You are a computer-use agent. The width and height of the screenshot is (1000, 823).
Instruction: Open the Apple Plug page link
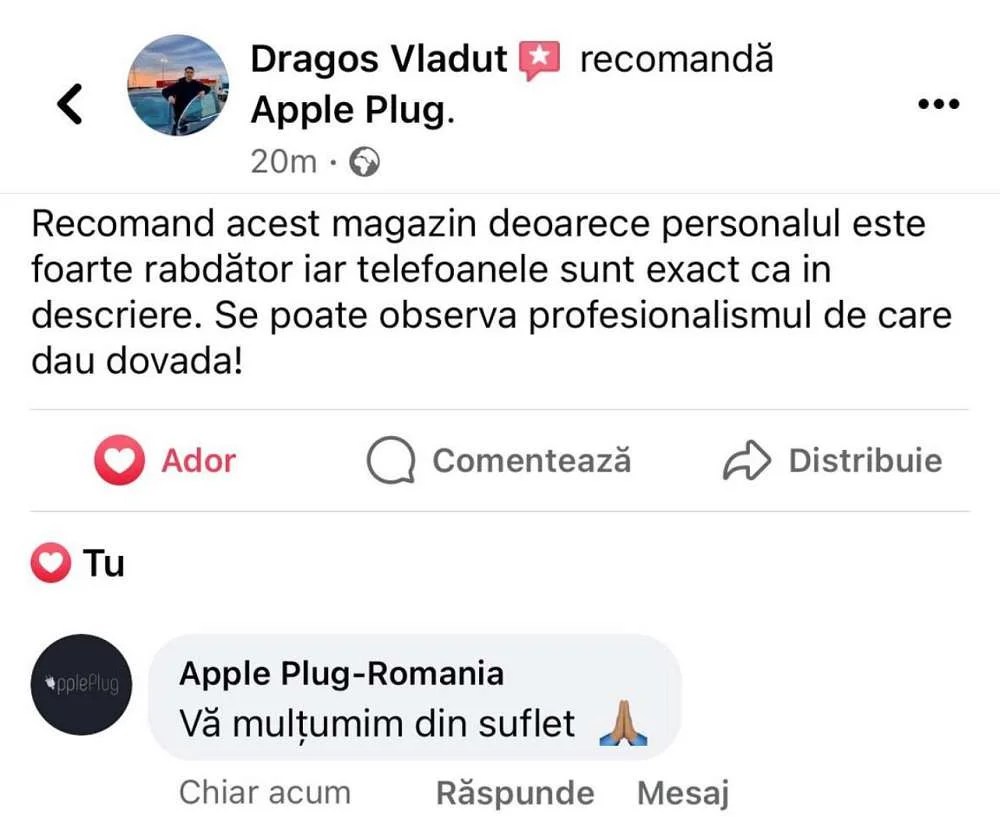point(350,110)
